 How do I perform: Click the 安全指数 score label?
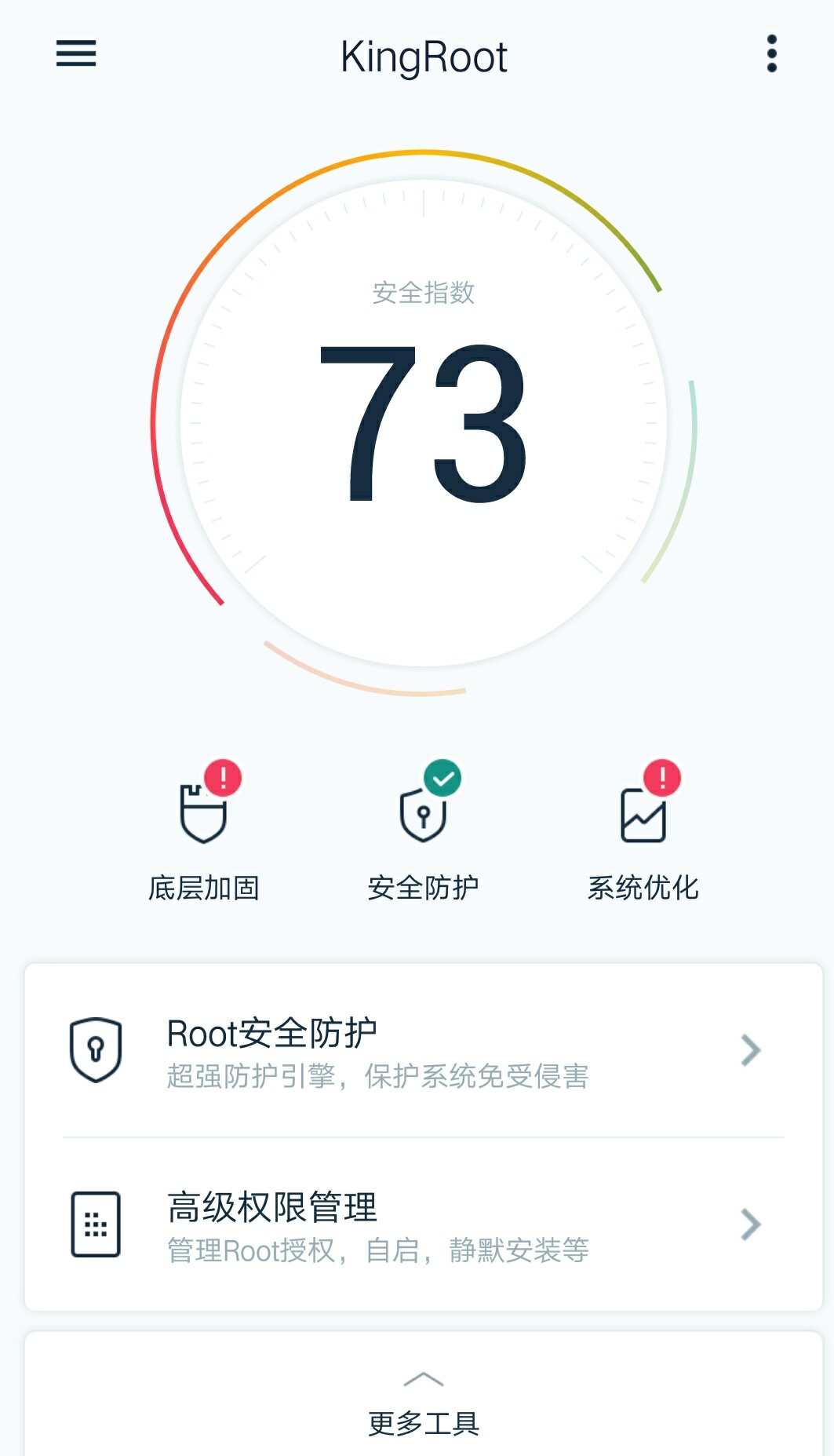click(424, 292)
